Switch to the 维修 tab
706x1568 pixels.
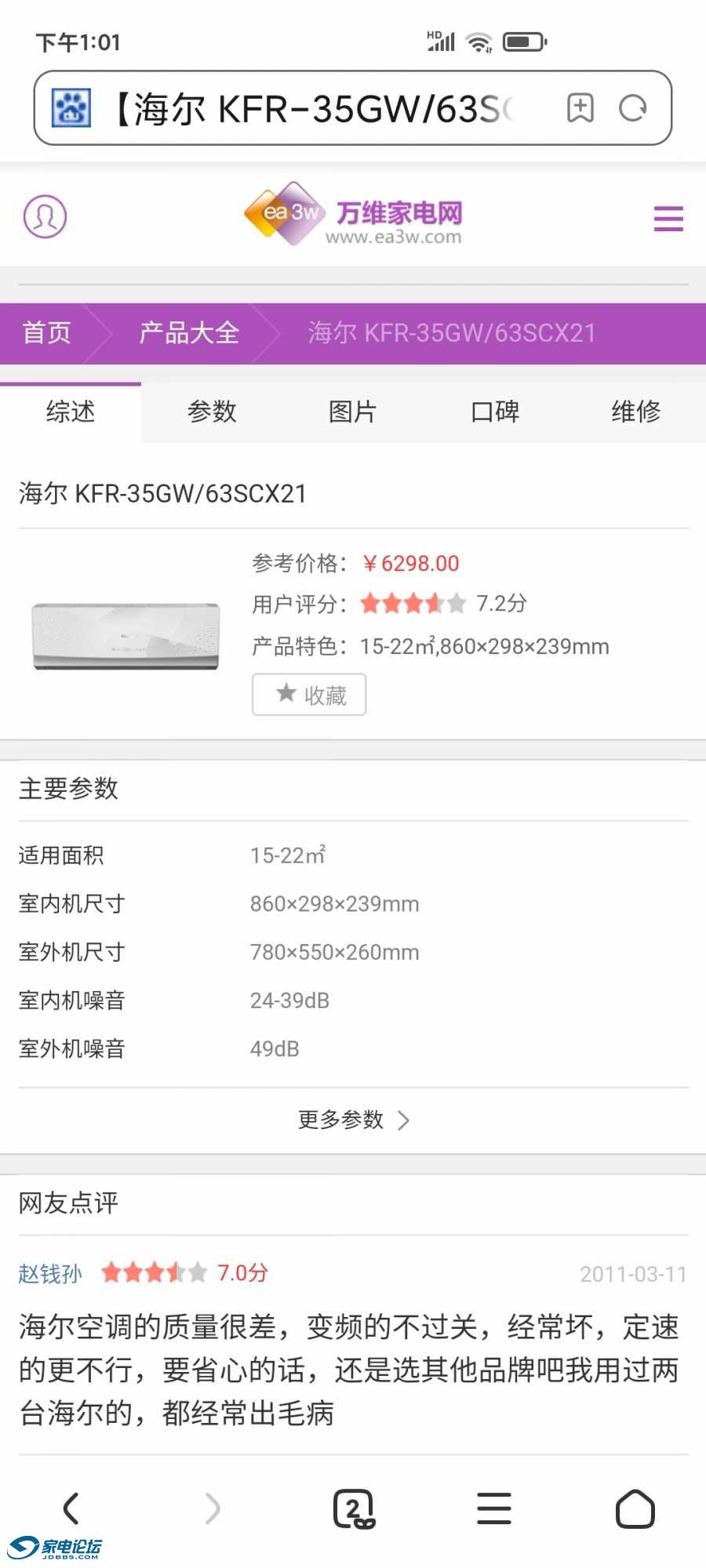pyautogui.click(x=635, y=412)
